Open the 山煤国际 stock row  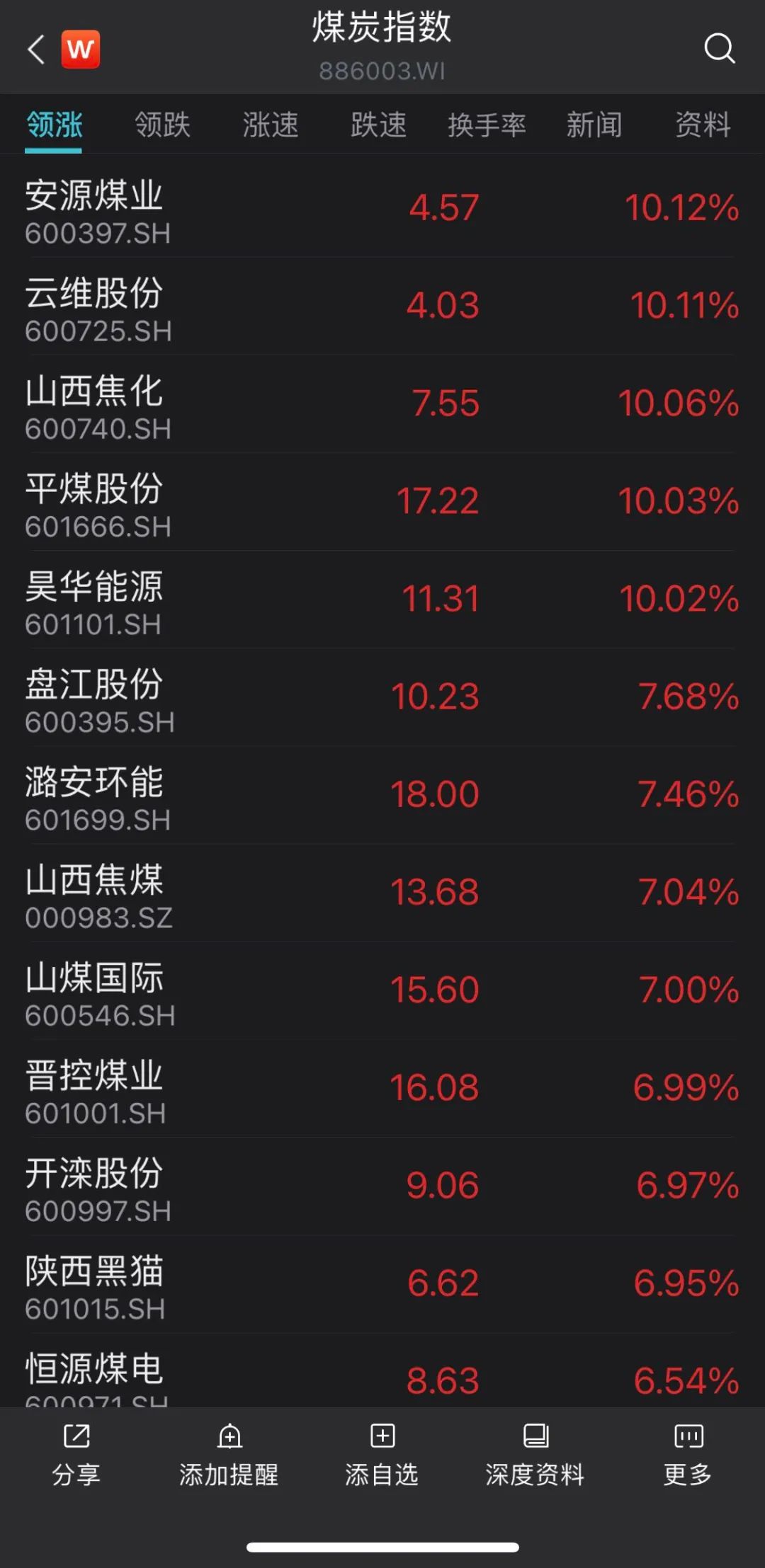(x=382, y=990)
